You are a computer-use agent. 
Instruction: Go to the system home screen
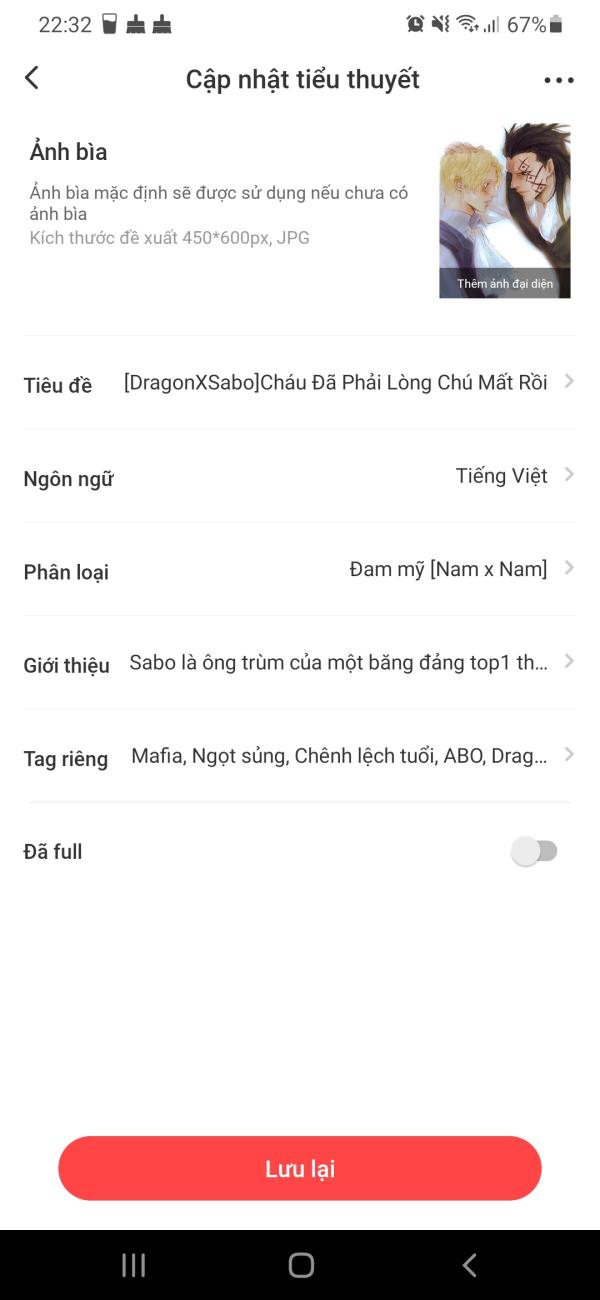click(x=301, y=1265)
